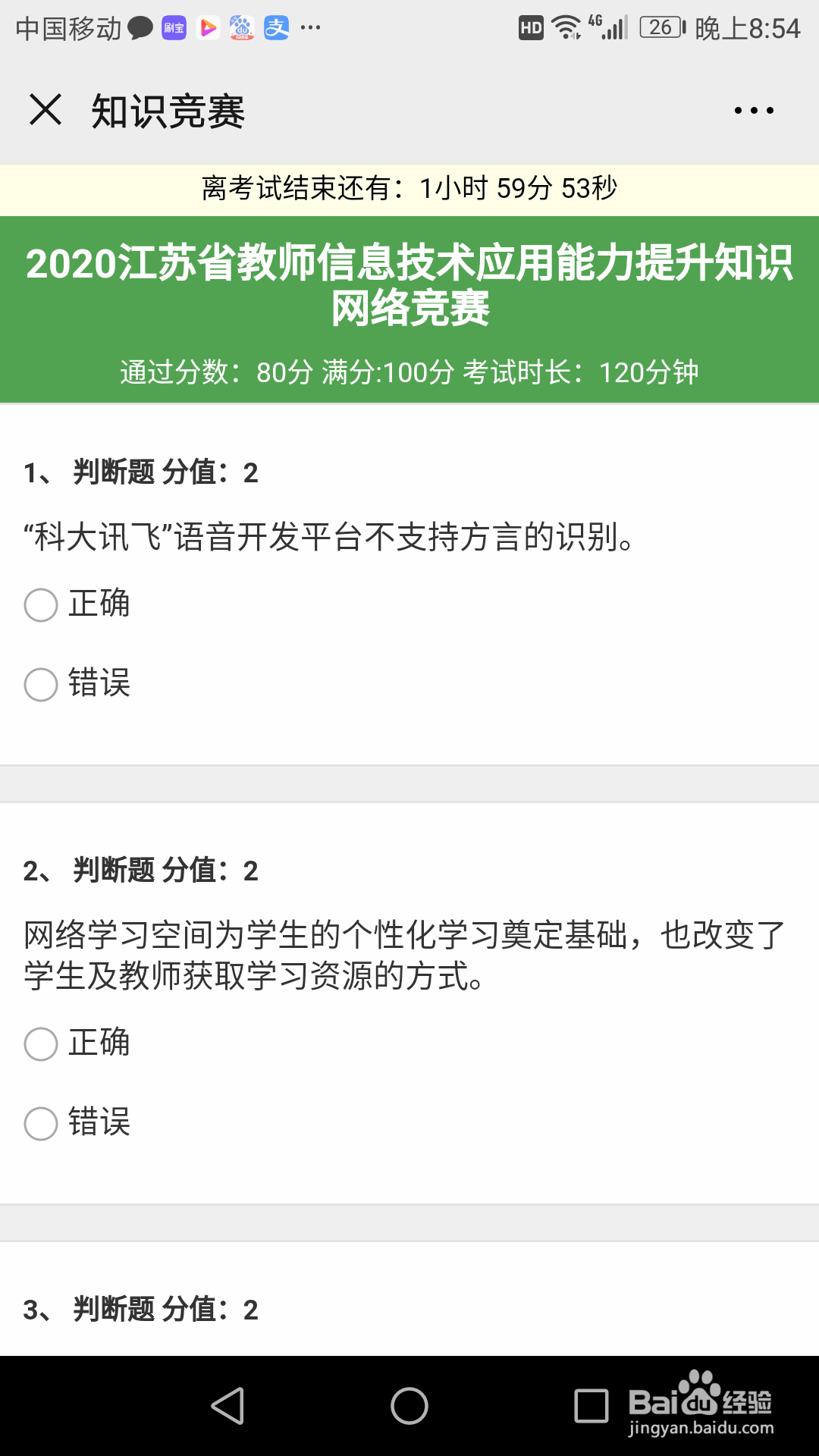The width and height of the screenshot is (819, 1456).
Task: Tap the video player triangle status bar icon
Action: coord(206,27)
